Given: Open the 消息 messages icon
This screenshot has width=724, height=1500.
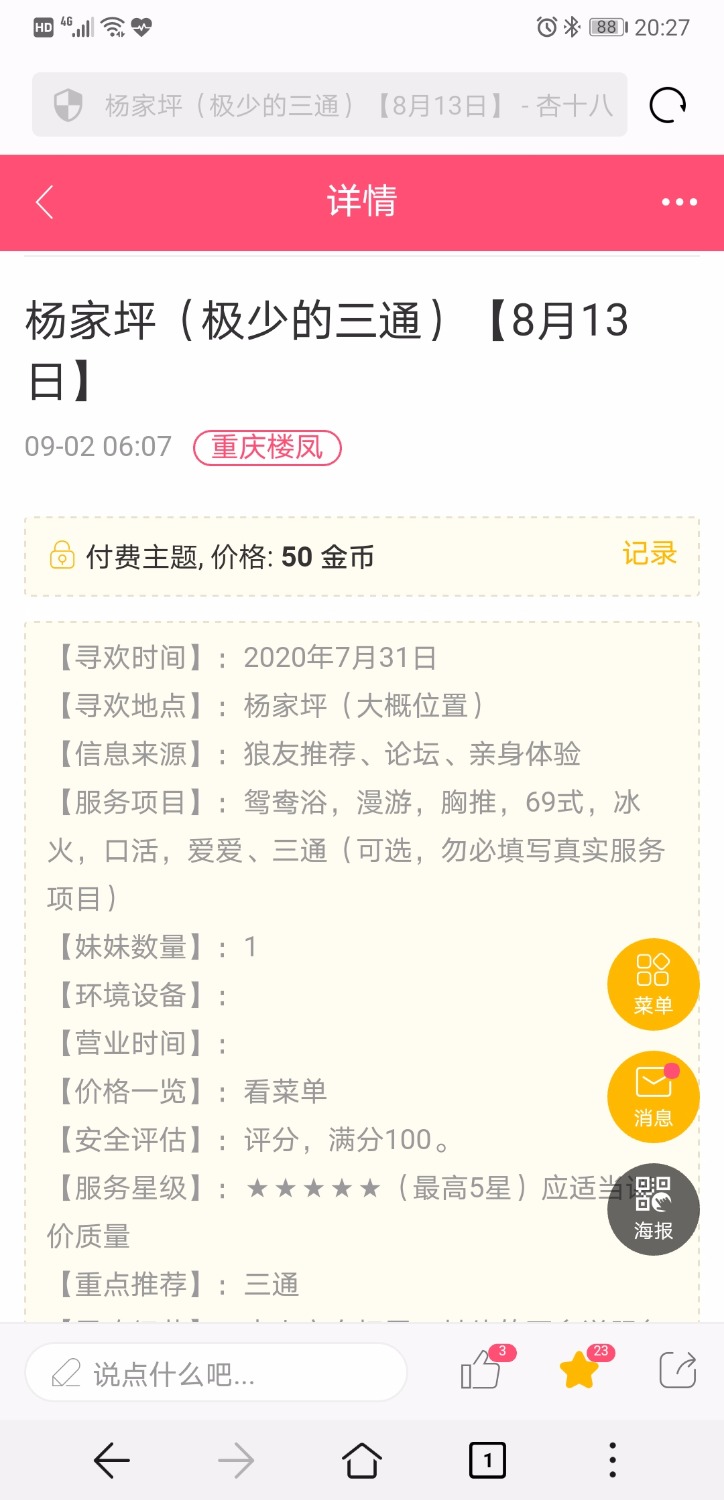Looking at the screenshot, I should pyautogui.click(x=652, y=1096).
